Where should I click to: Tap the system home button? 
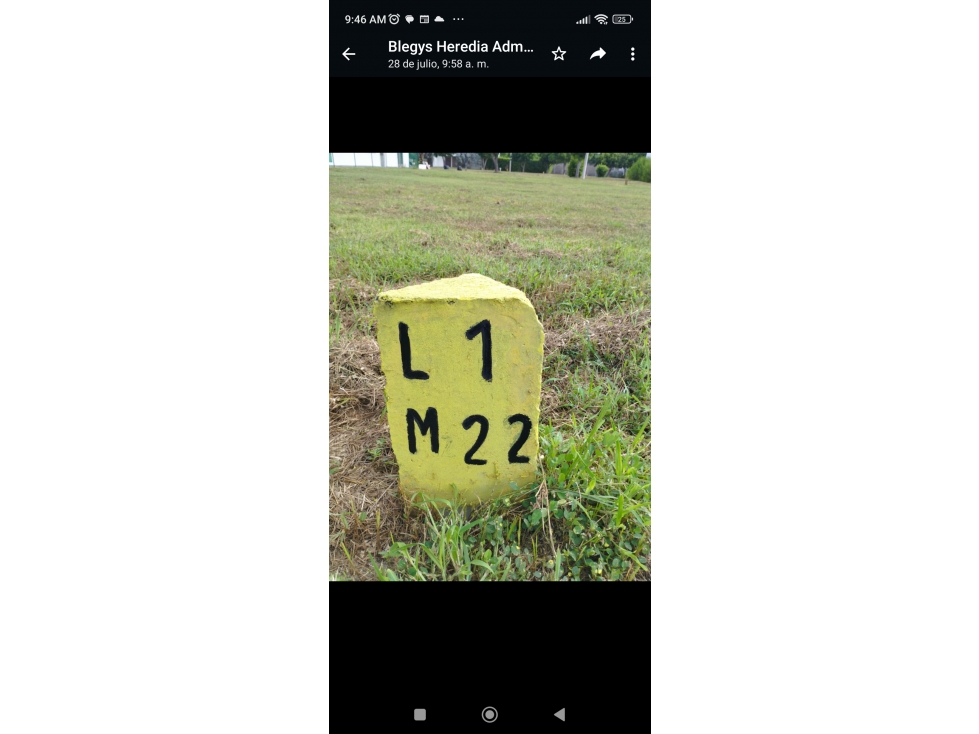[x=490, y=714]
